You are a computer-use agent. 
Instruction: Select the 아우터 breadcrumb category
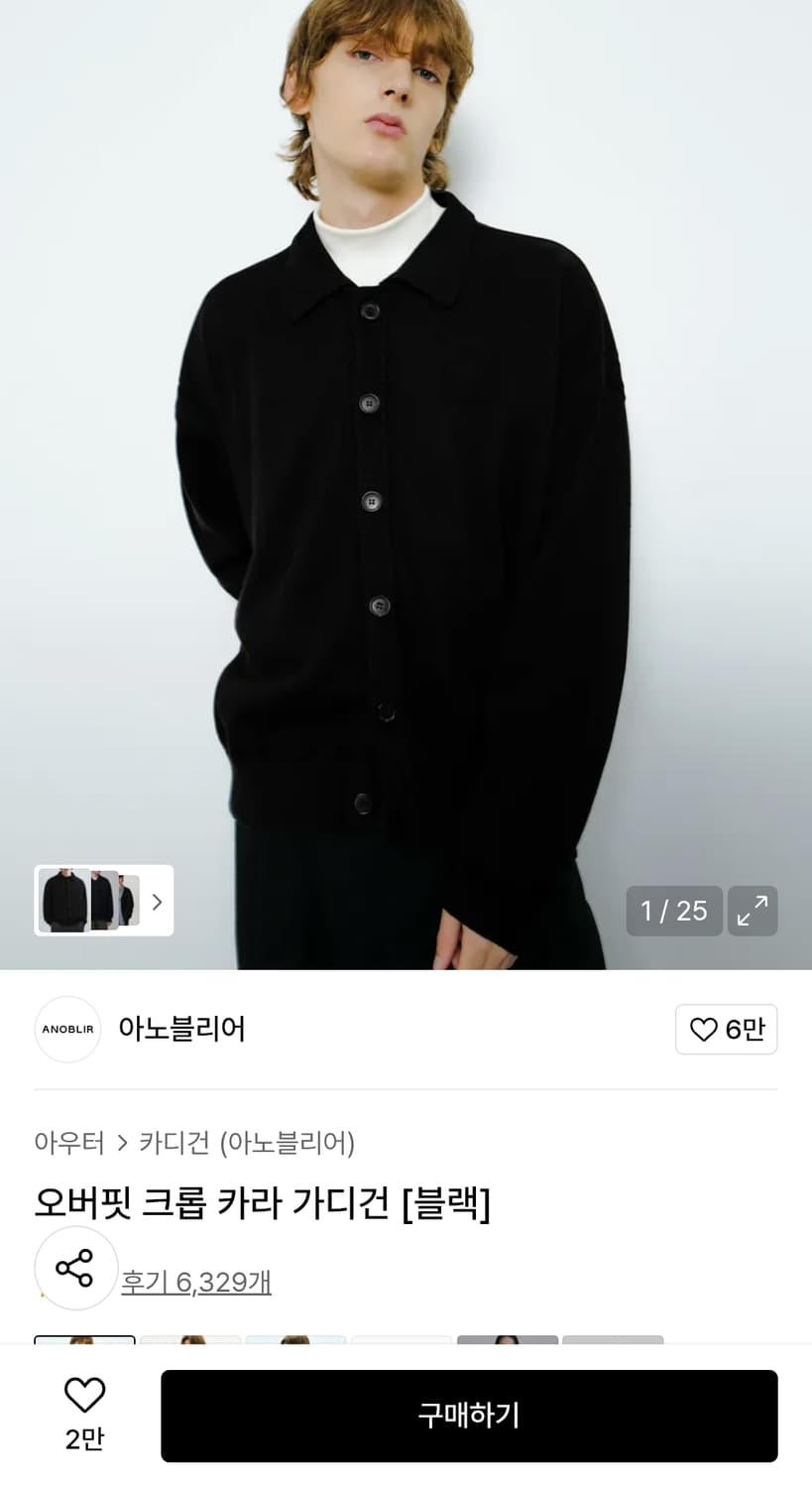click(69, 1143)
